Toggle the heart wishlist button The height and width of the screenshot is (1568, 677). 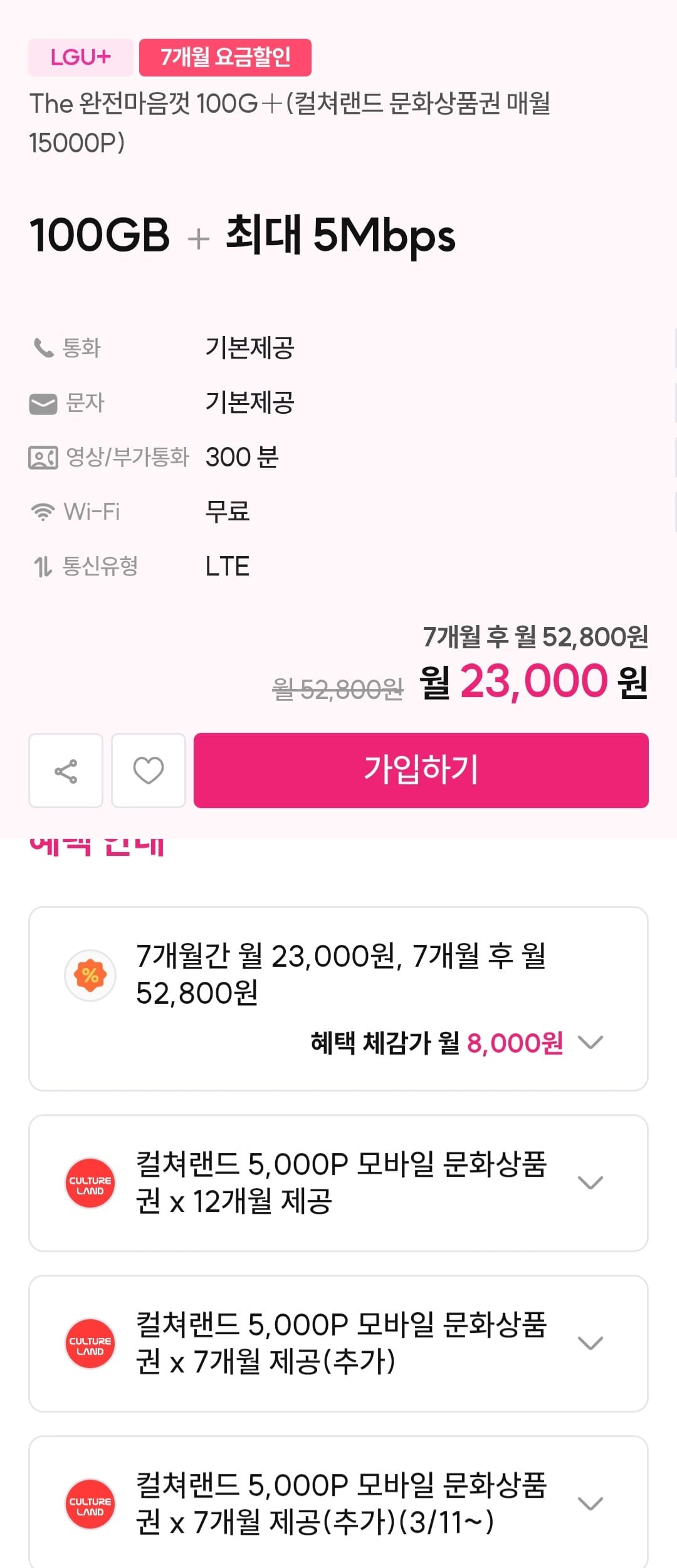149,771
